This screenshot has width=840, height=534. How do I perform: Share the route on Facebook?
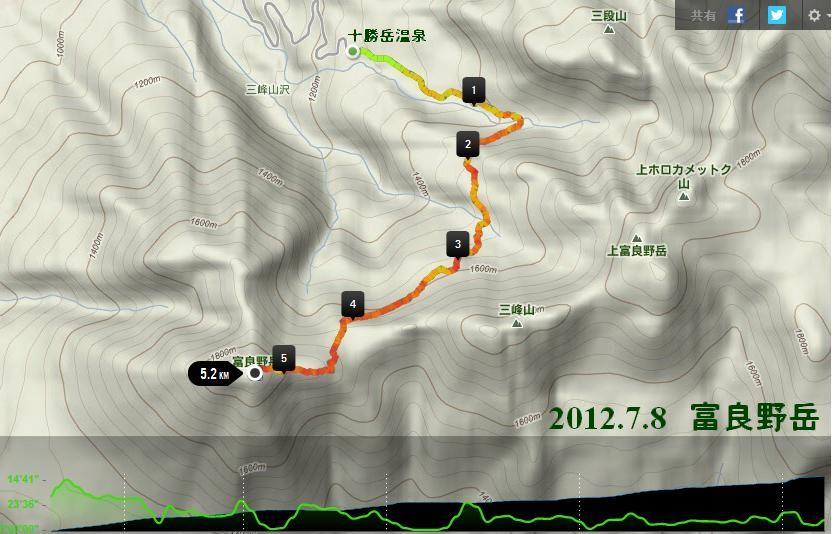point(737,15)
